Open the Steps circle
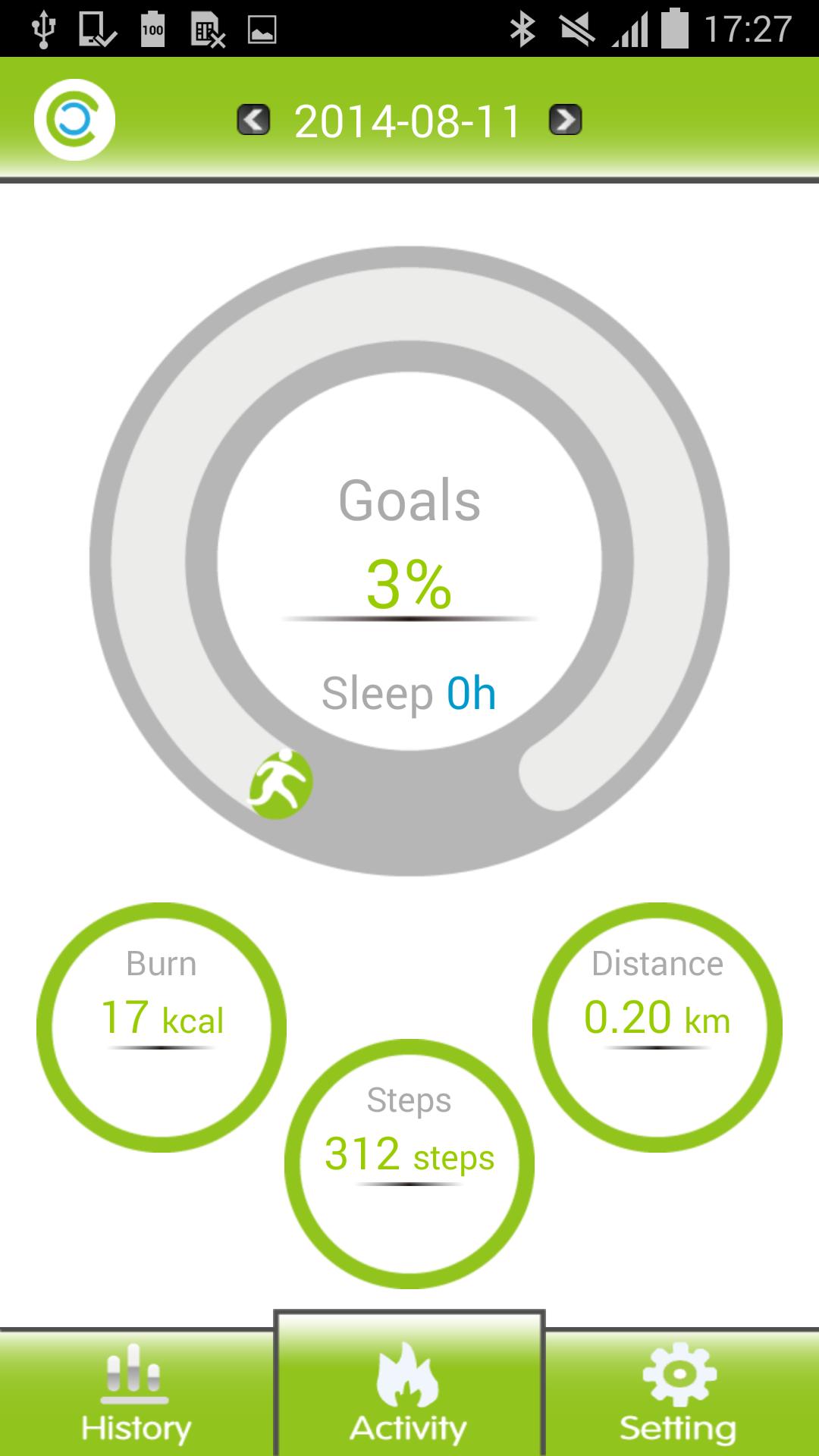Image resolution: width=819 pixels, height=1456 pixels. click(409, 1163)
